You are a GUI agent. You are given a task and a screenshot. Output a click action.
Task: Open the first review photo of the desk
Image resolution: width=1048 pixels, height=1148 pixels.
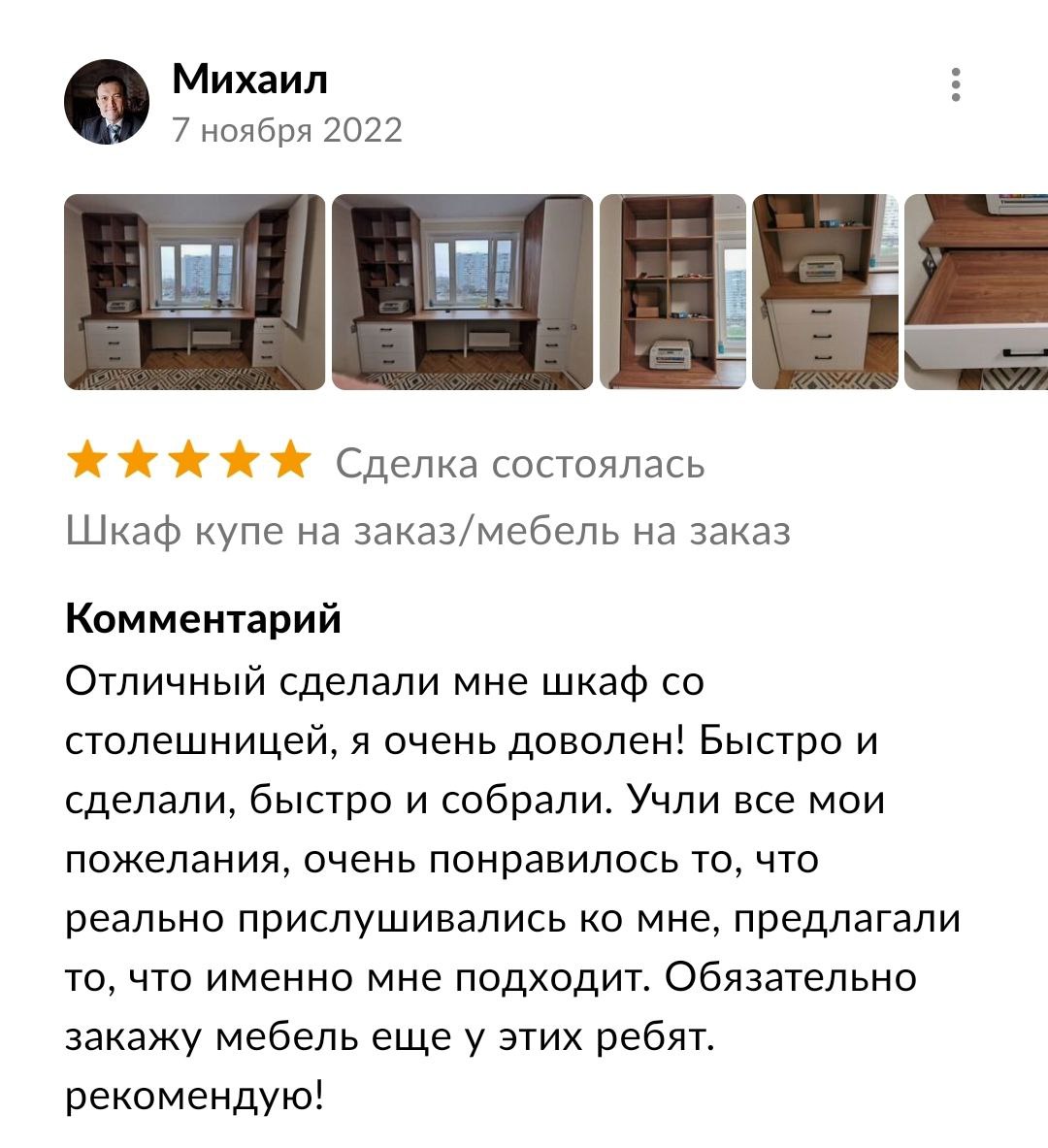[x=195, y=291]
